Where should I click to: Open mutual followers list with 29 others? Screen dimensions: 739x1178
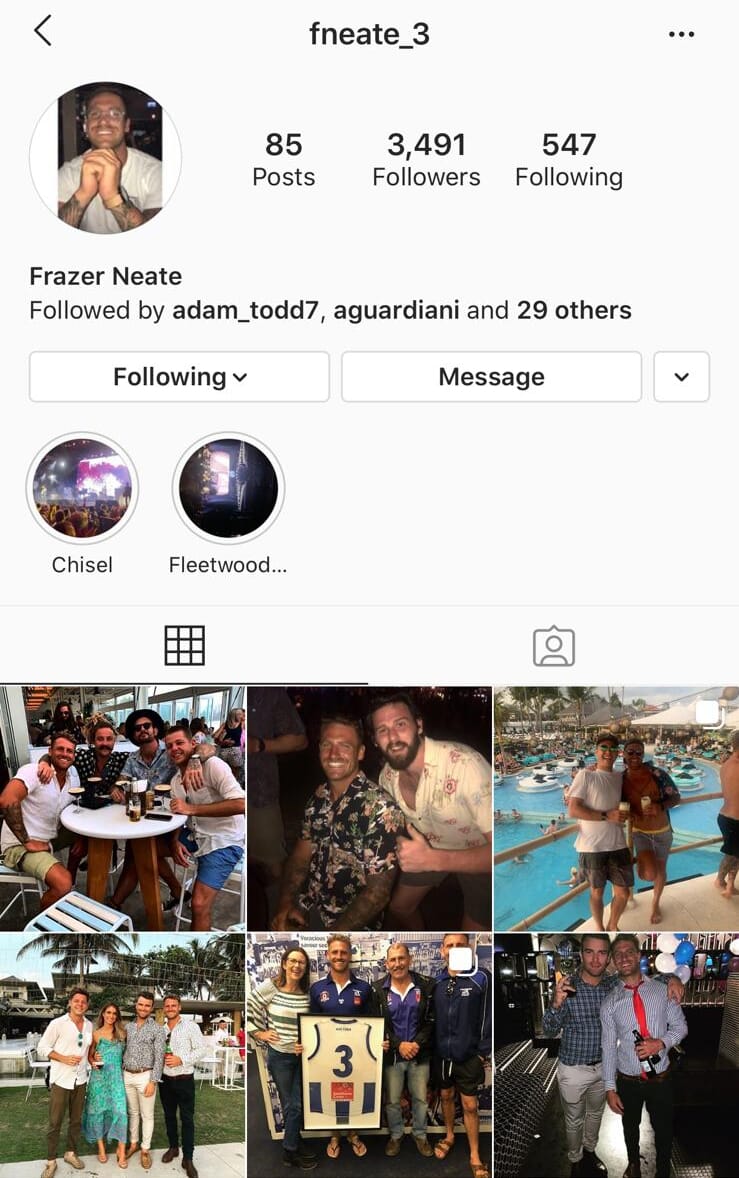pyautogui.click(x=573, y=311)
